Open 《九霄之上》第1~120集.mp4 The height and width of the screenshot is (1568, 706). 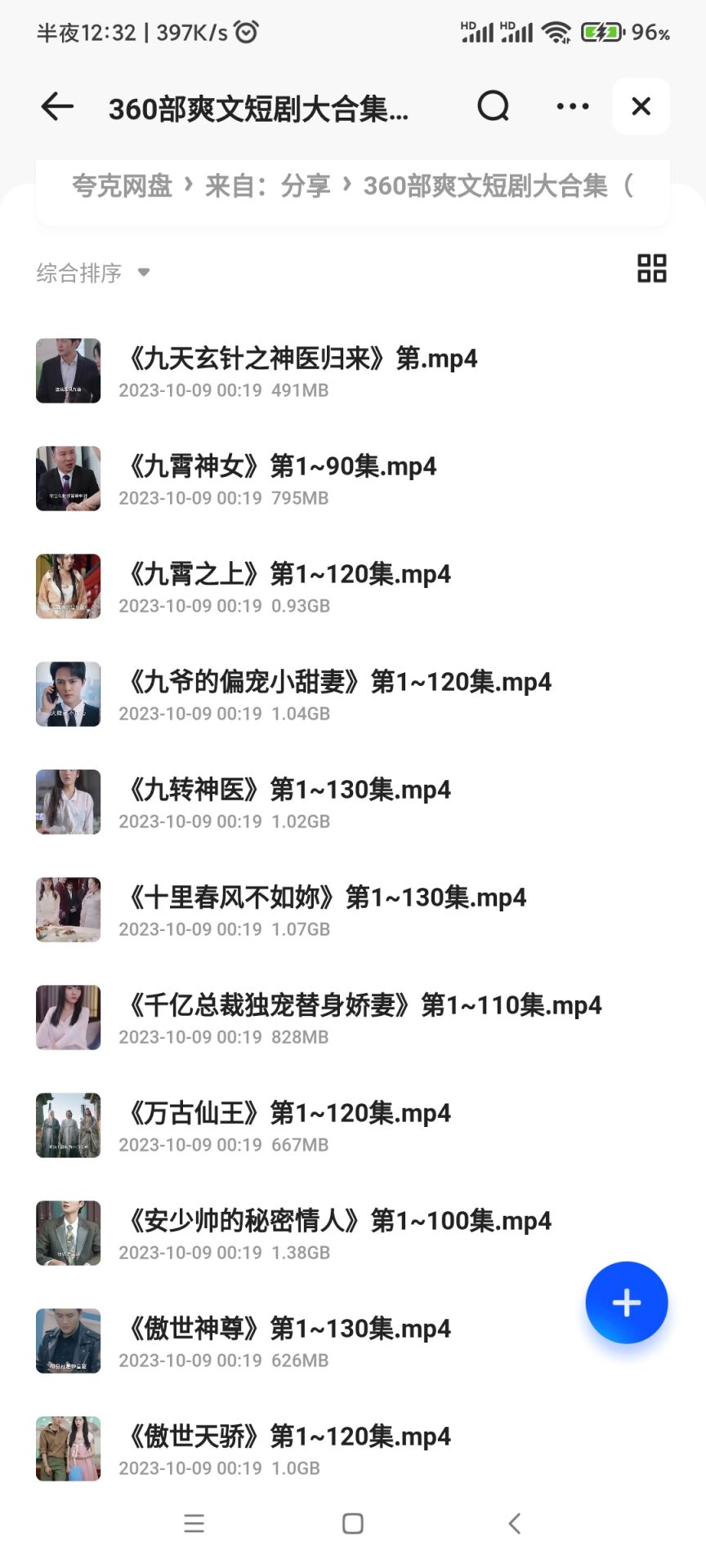[x=289, y=586]
